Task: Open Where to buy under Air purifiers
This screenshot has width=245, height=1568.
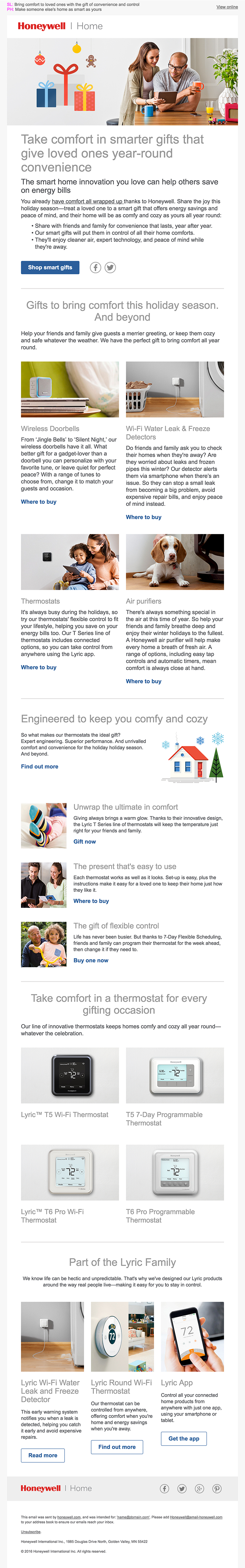Action: click(x=143, y=681)
